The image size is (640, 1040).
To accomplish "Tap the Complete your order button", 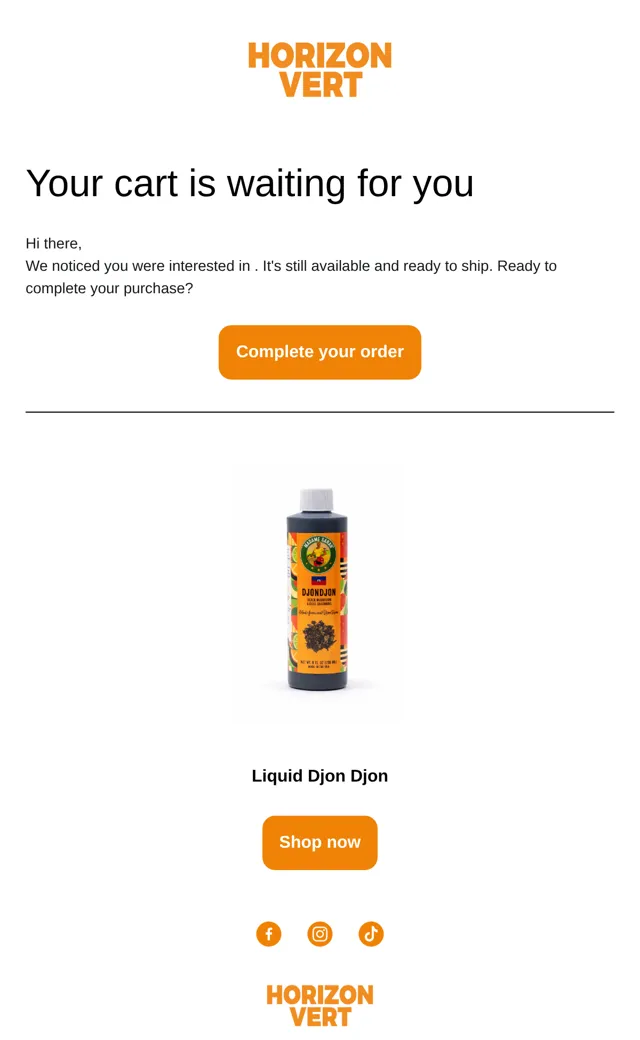I will pyautogui.click(x=320, y=352).
